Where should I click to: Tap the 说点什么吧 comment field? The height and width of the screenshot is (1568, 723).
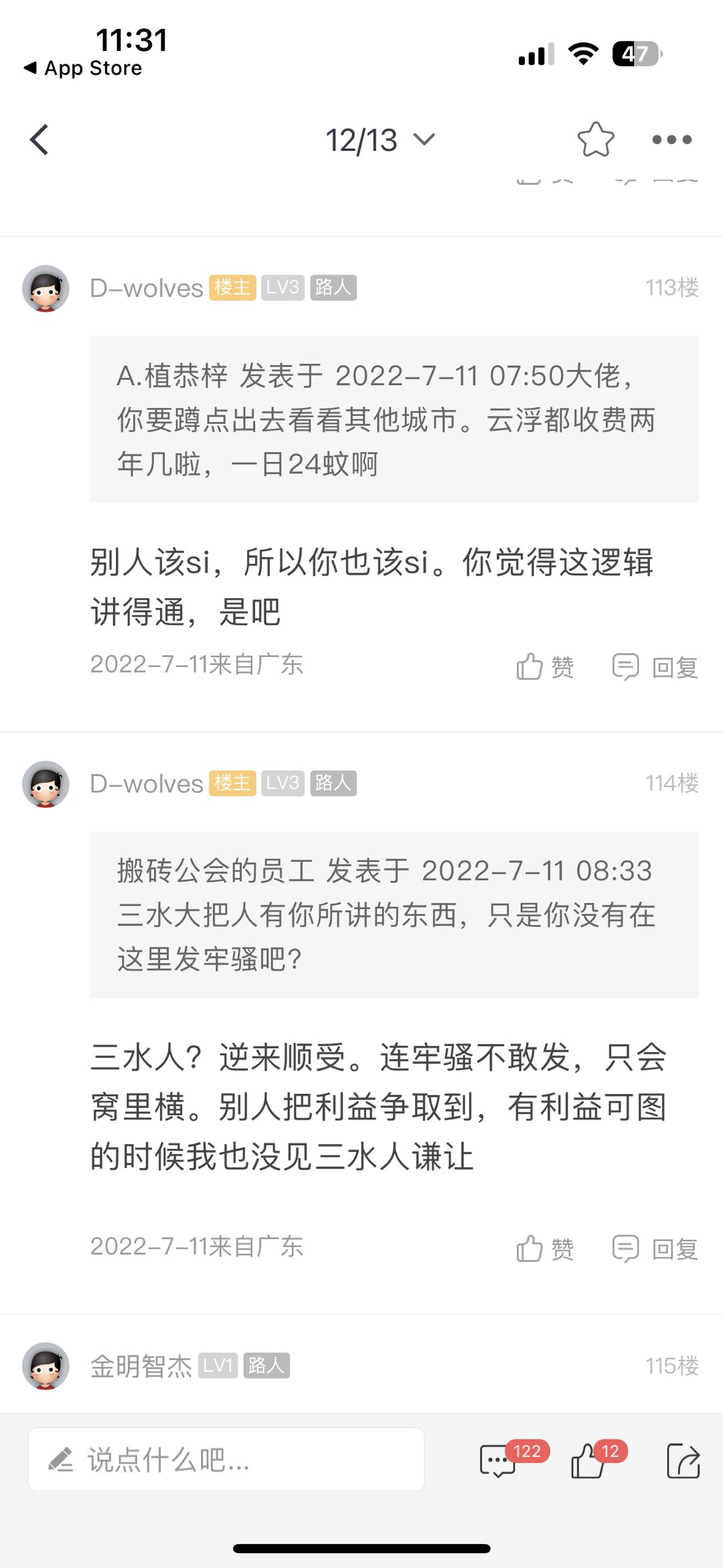pos(226,1459)
